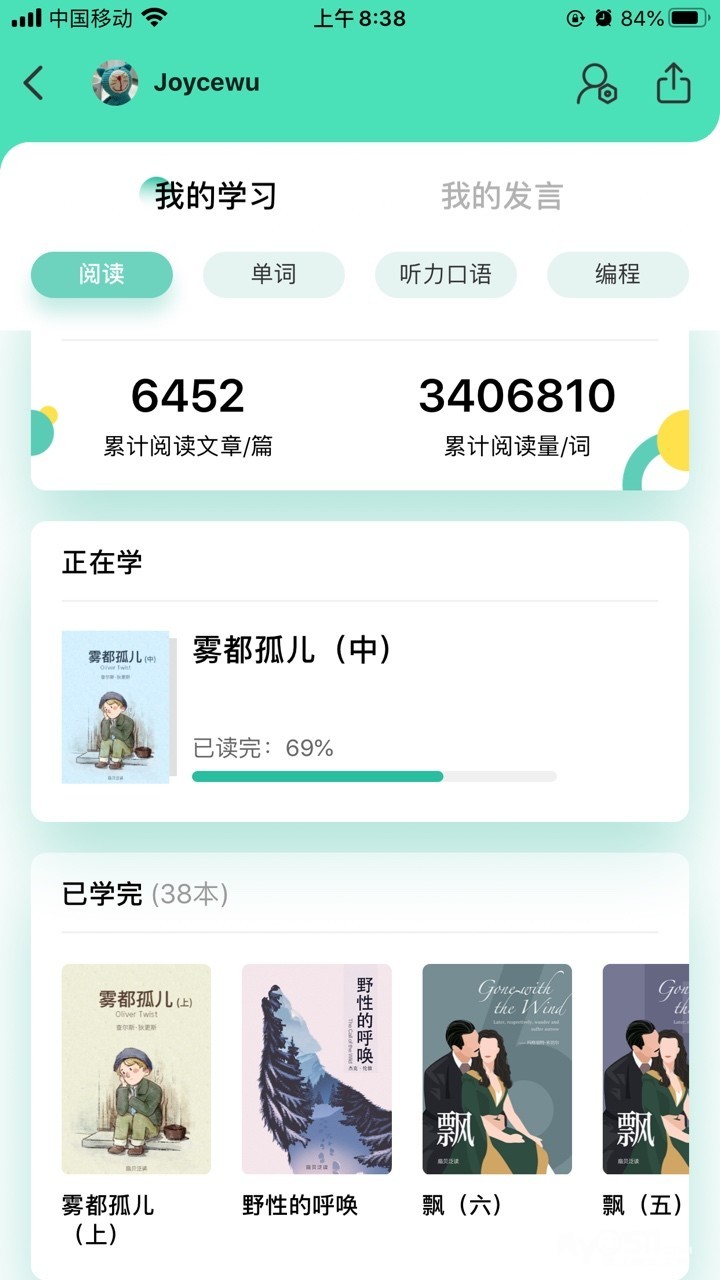Screen dimensions: 720x1280
Task: Open the finished book 野性的呼唤
Action: [x=316, y=1069]
